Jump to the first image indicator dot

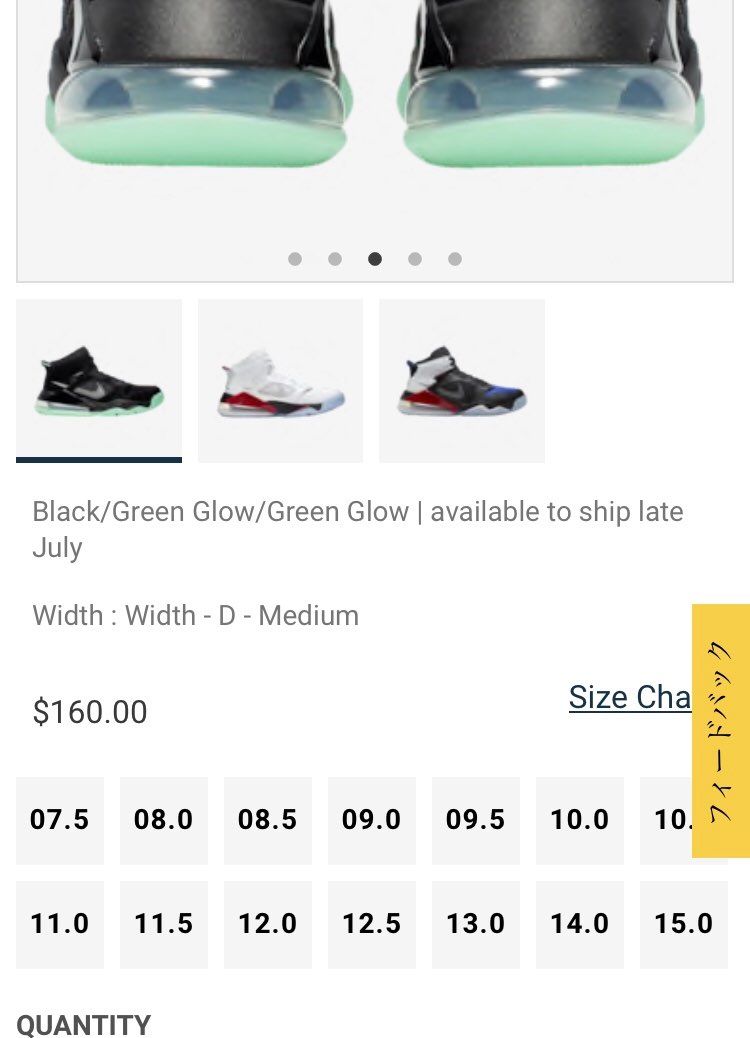(x=295, y=259)
